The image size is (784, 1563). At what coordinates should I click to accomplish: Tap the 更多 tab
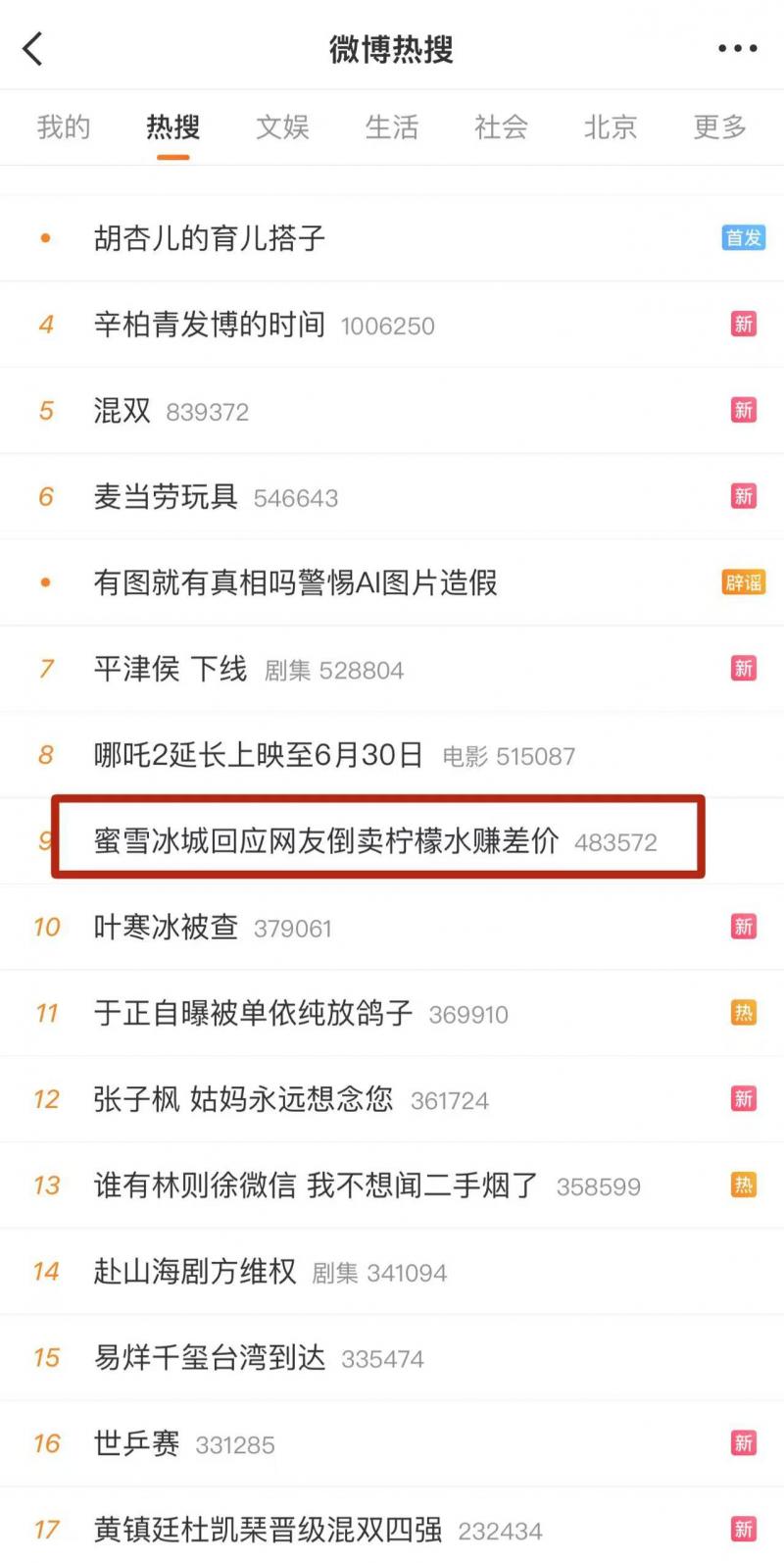pos(720,126)
